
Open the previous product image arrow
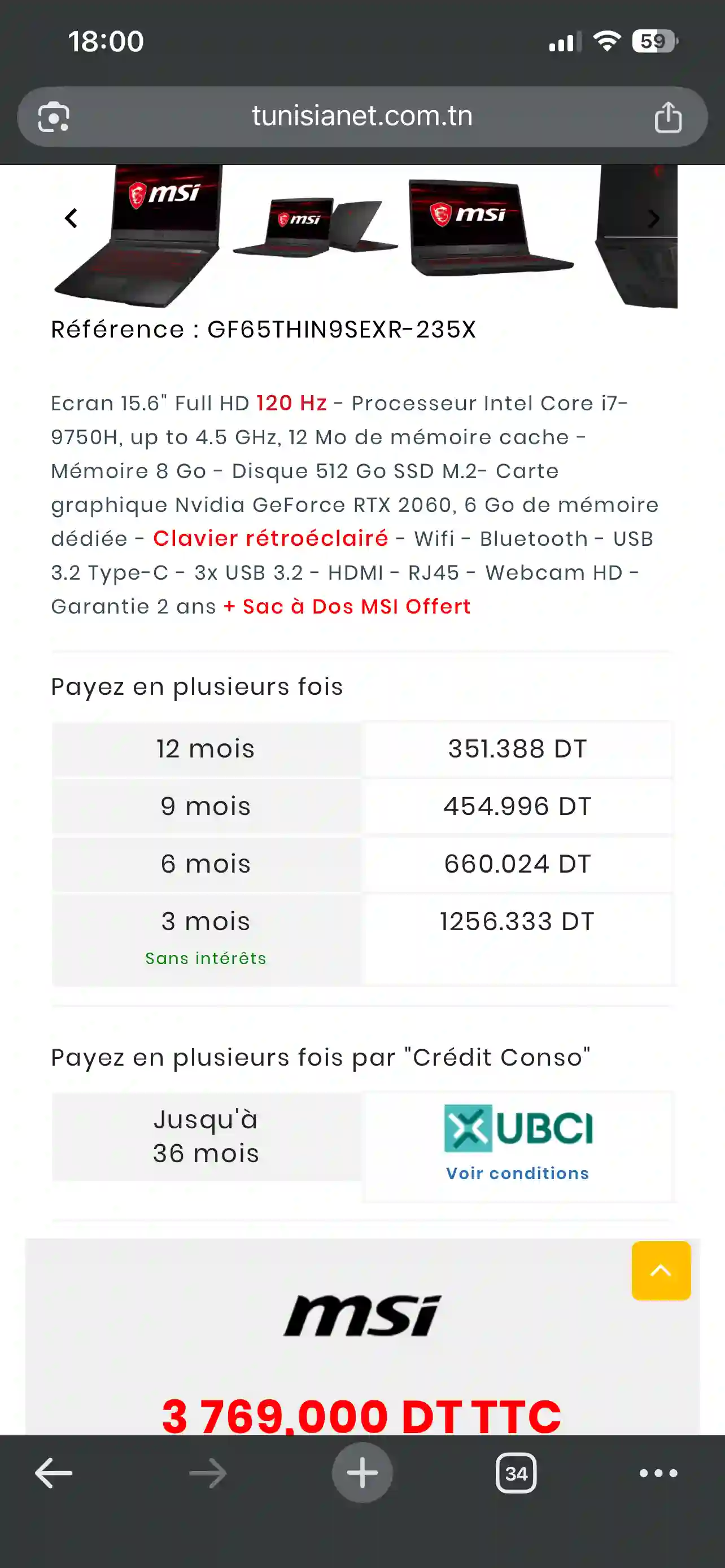click(x=71, y=218)
